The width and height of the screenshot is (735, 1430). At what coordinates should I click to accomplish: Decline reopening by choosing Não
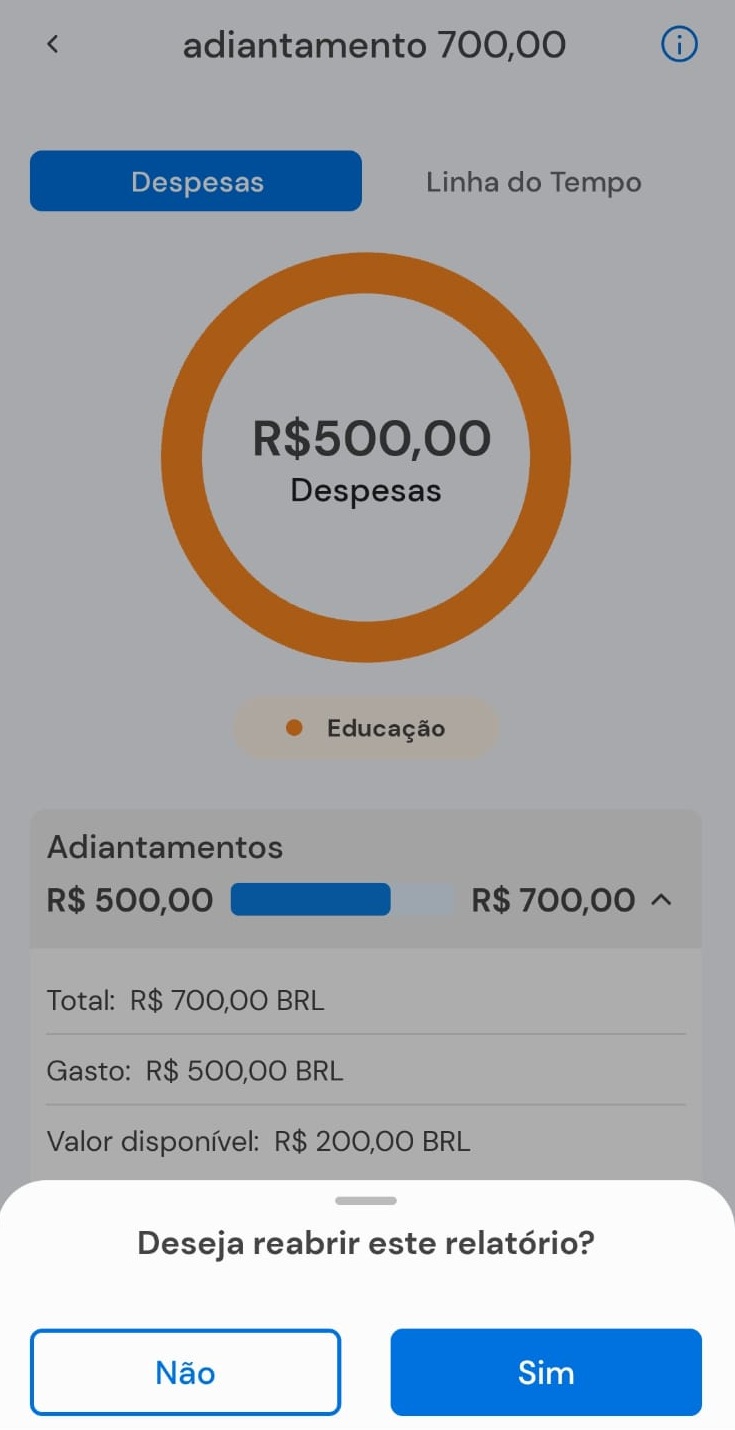[185, 1372]
